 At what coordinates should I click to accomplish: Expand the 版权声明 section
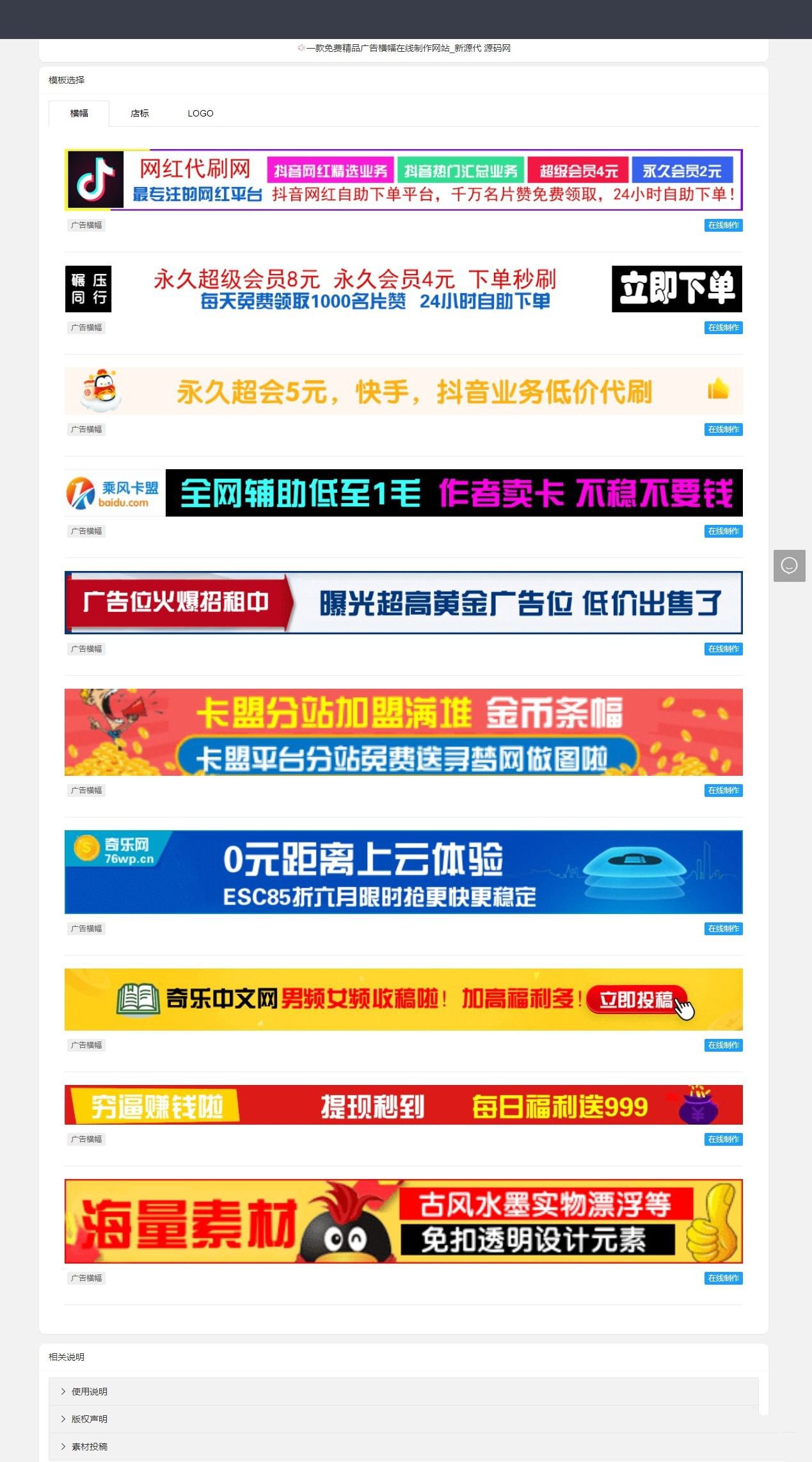pyautogui.click(x=90, y=1419)
